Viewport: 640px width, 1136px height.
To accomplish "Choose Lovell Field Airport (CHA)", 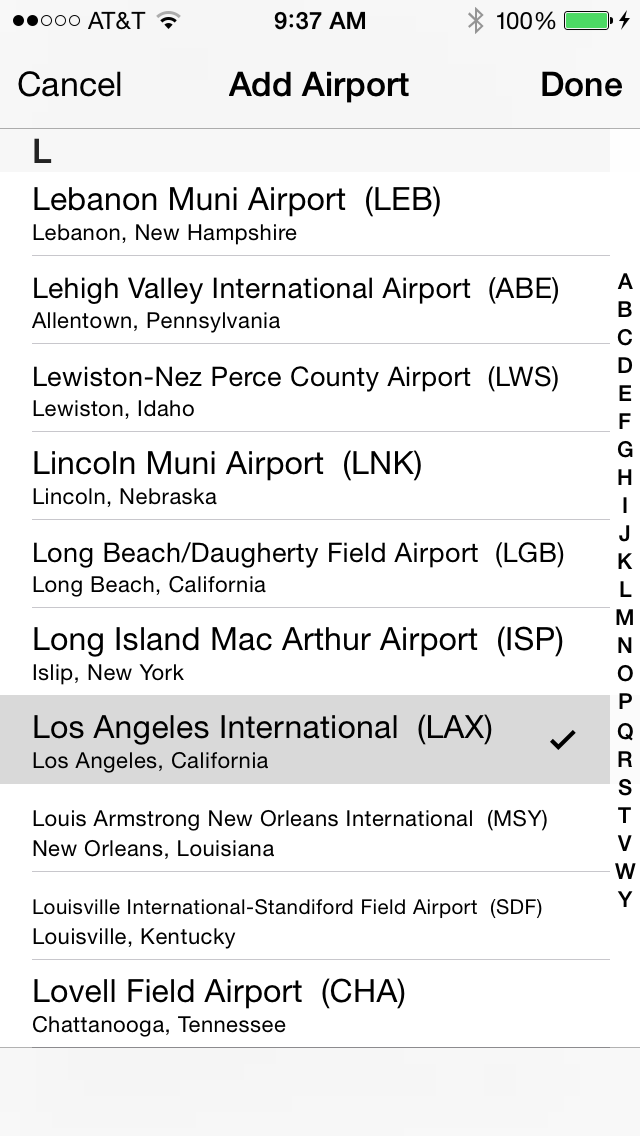I will (305, 1004).
